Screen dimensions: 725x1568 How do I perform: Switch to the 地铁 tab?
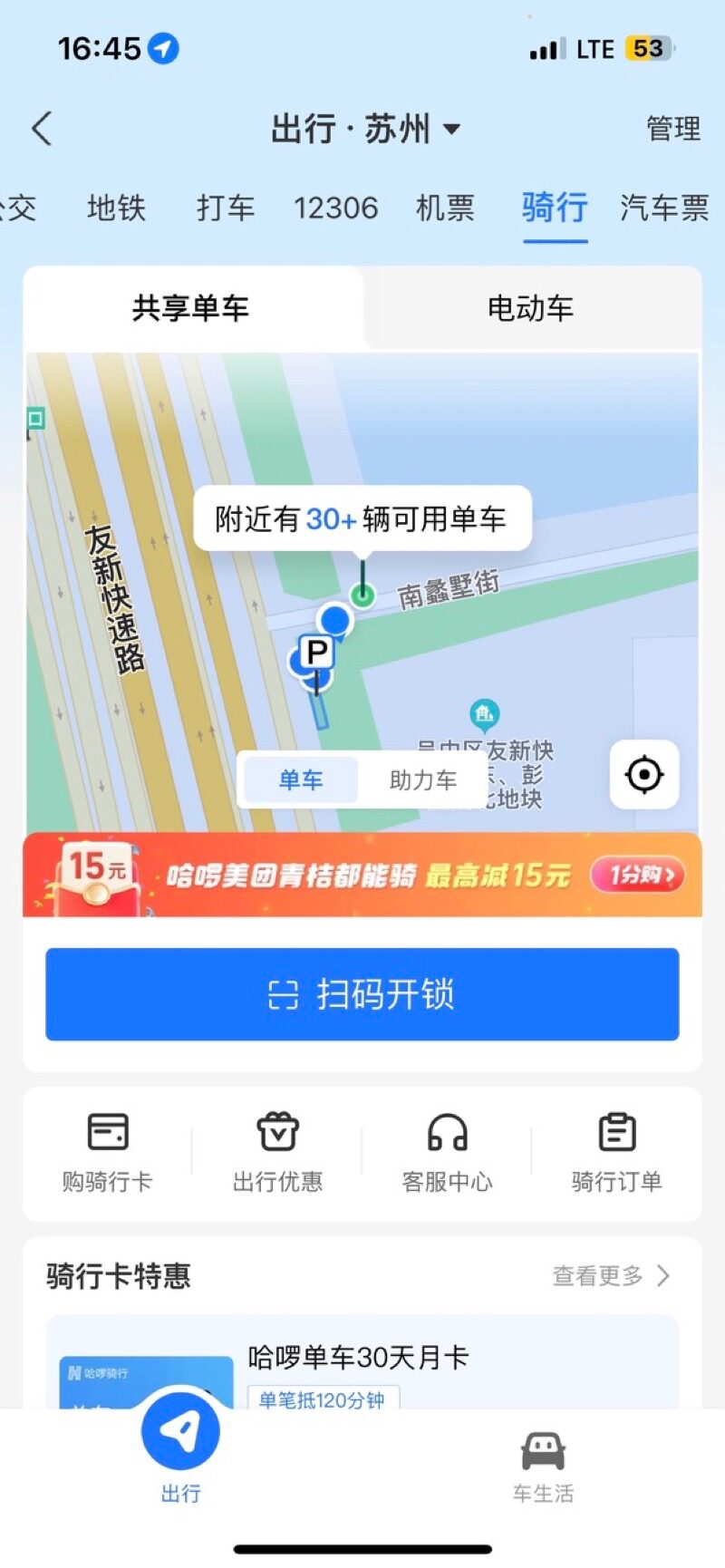click(x=116, y=208)
